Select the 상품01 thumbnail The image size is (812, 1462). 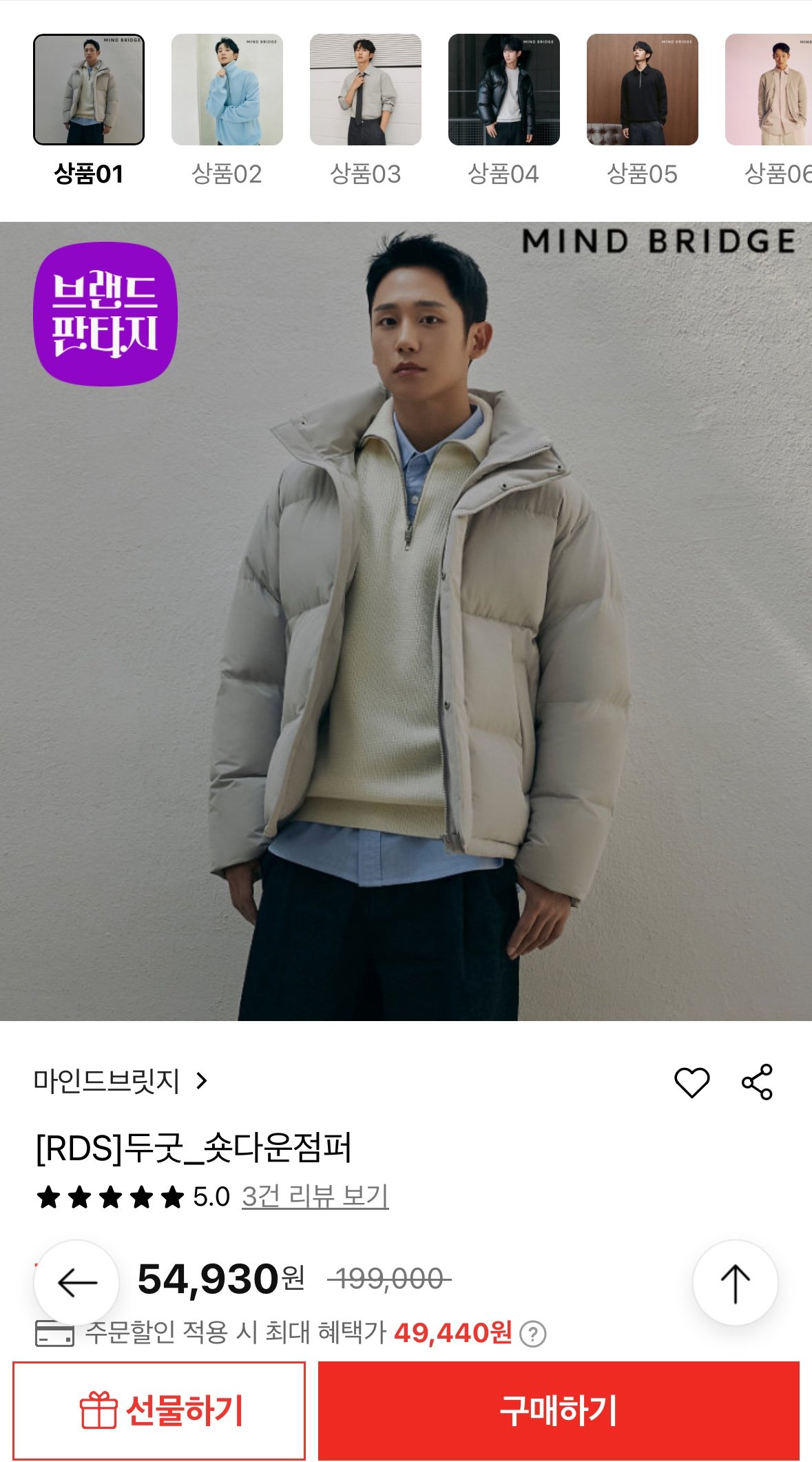coord(89,90)
